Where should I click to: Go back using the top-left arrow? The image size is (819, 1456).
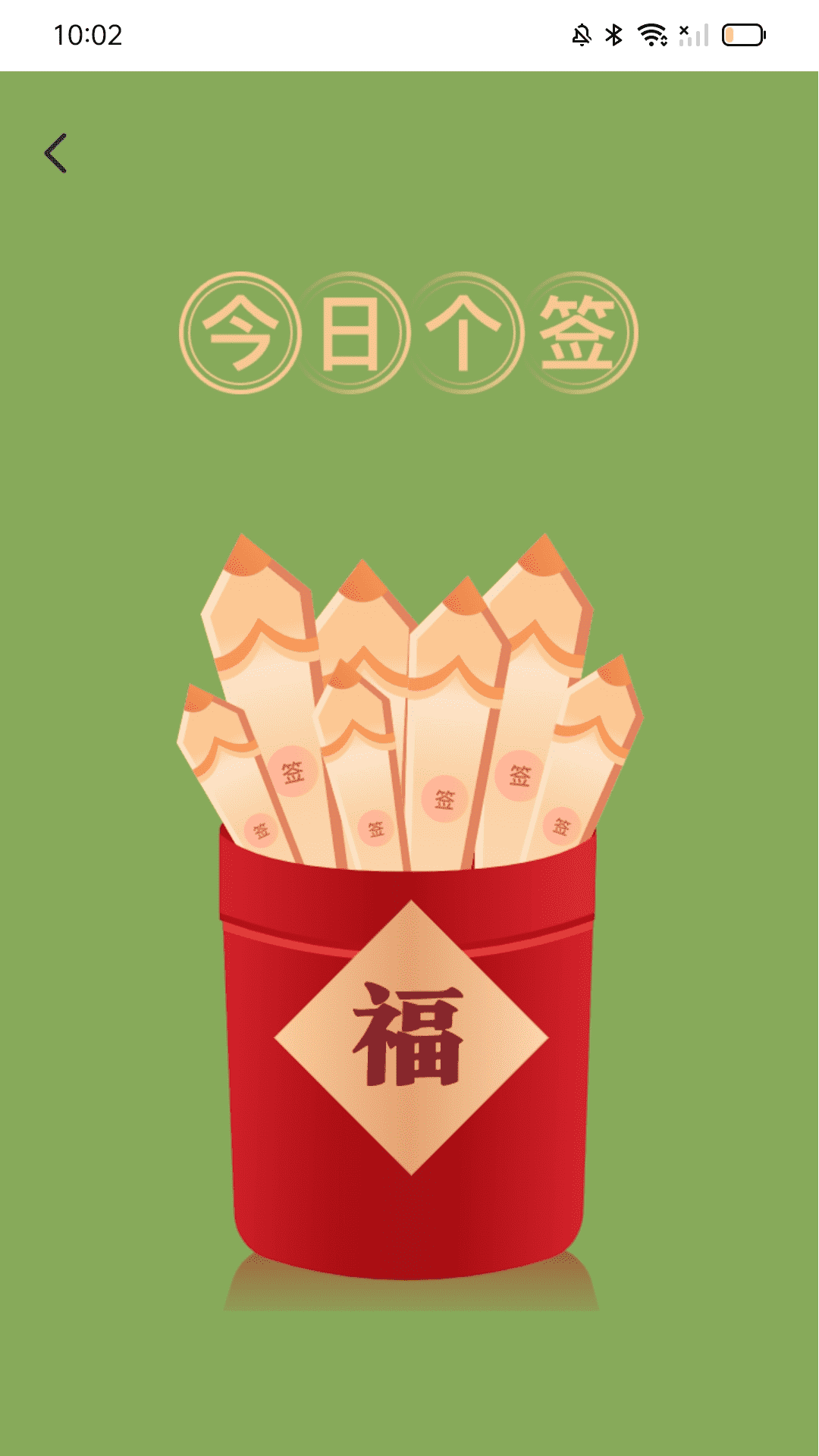56,153
